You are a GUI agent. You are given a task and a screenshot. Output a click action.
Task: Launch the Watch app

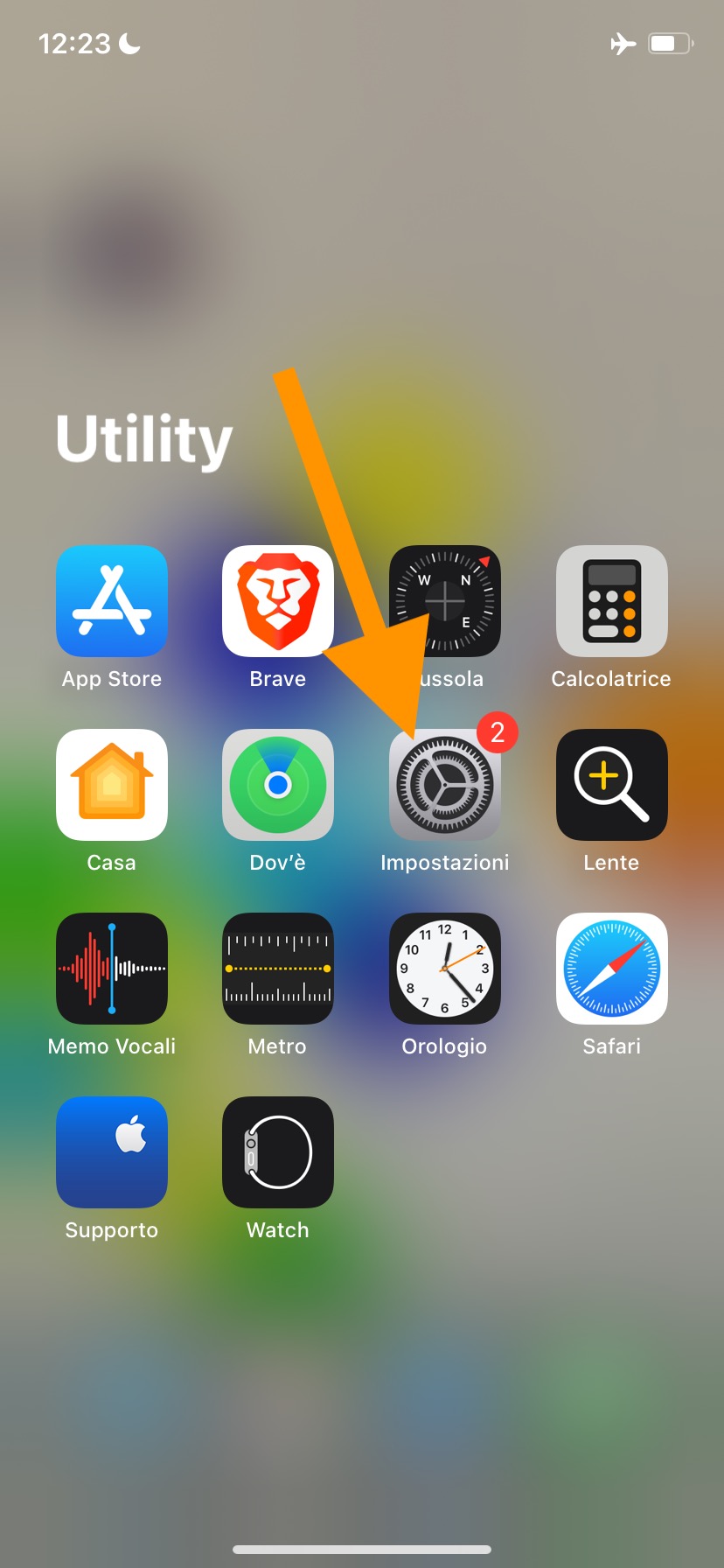coord(278,1152)
